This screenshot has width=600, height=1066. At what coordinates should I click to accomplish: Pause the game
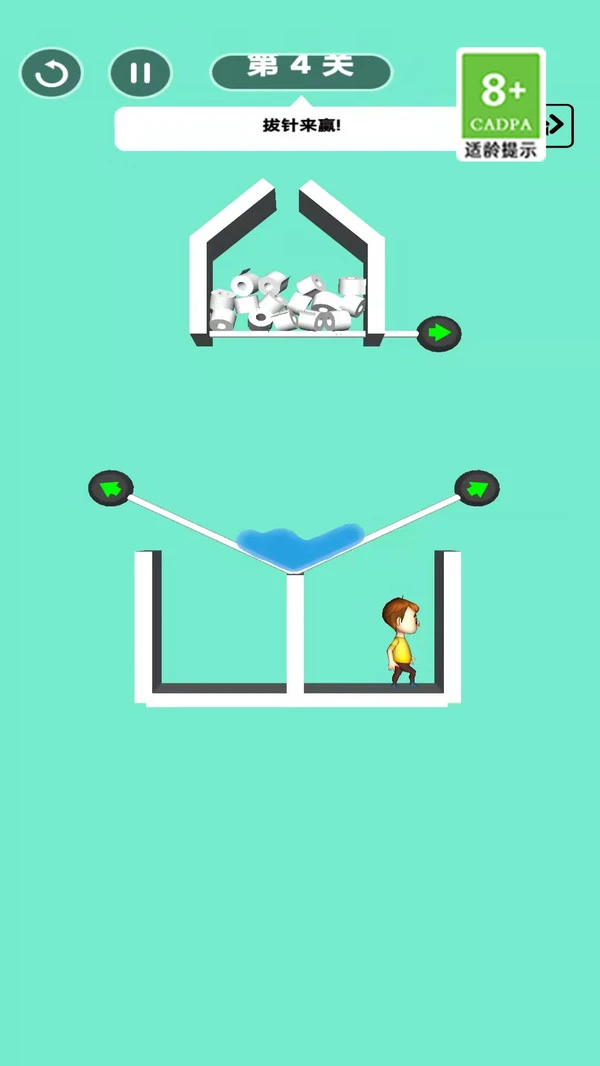click(x=141, y=73)
